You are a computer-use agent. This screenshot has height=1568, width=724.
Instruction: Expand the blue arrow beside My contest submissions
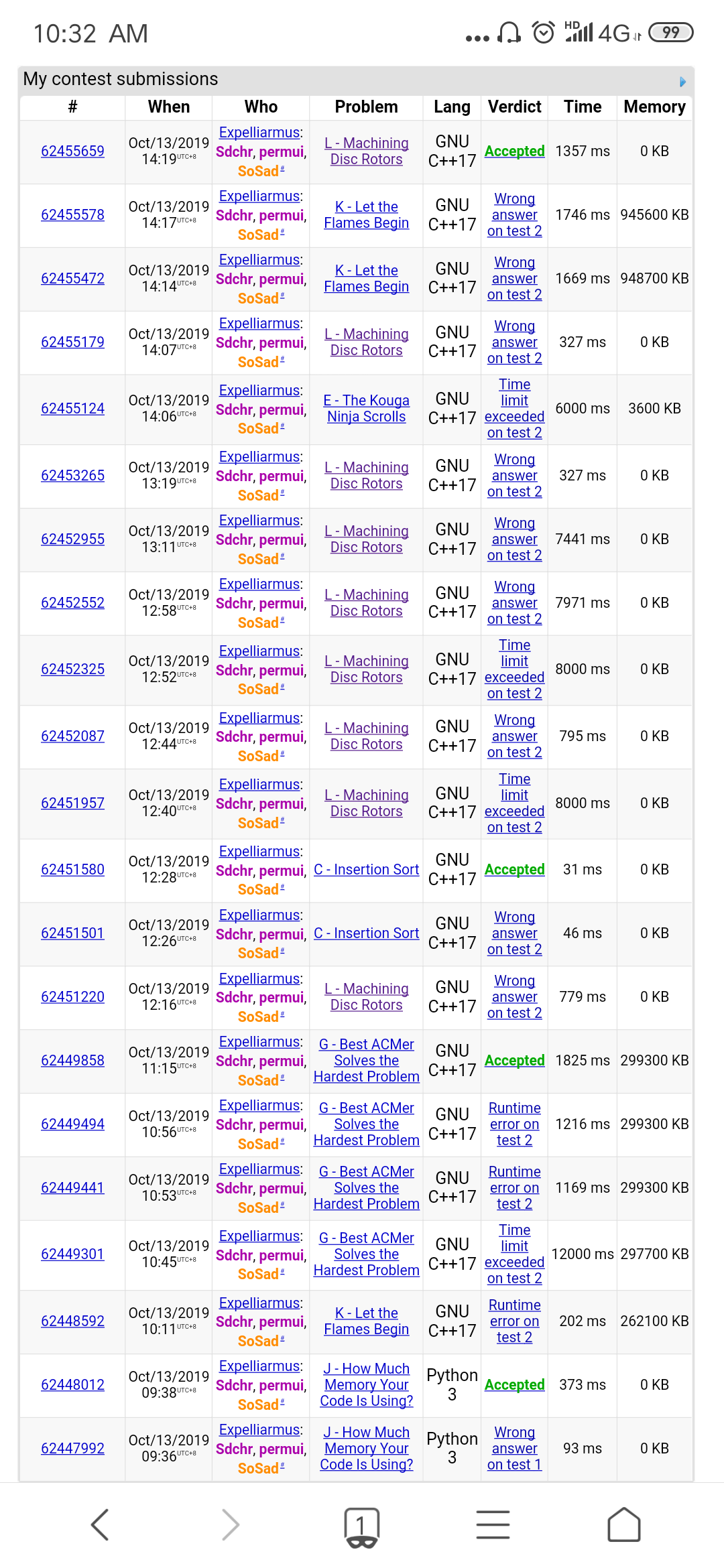point(682,82)
